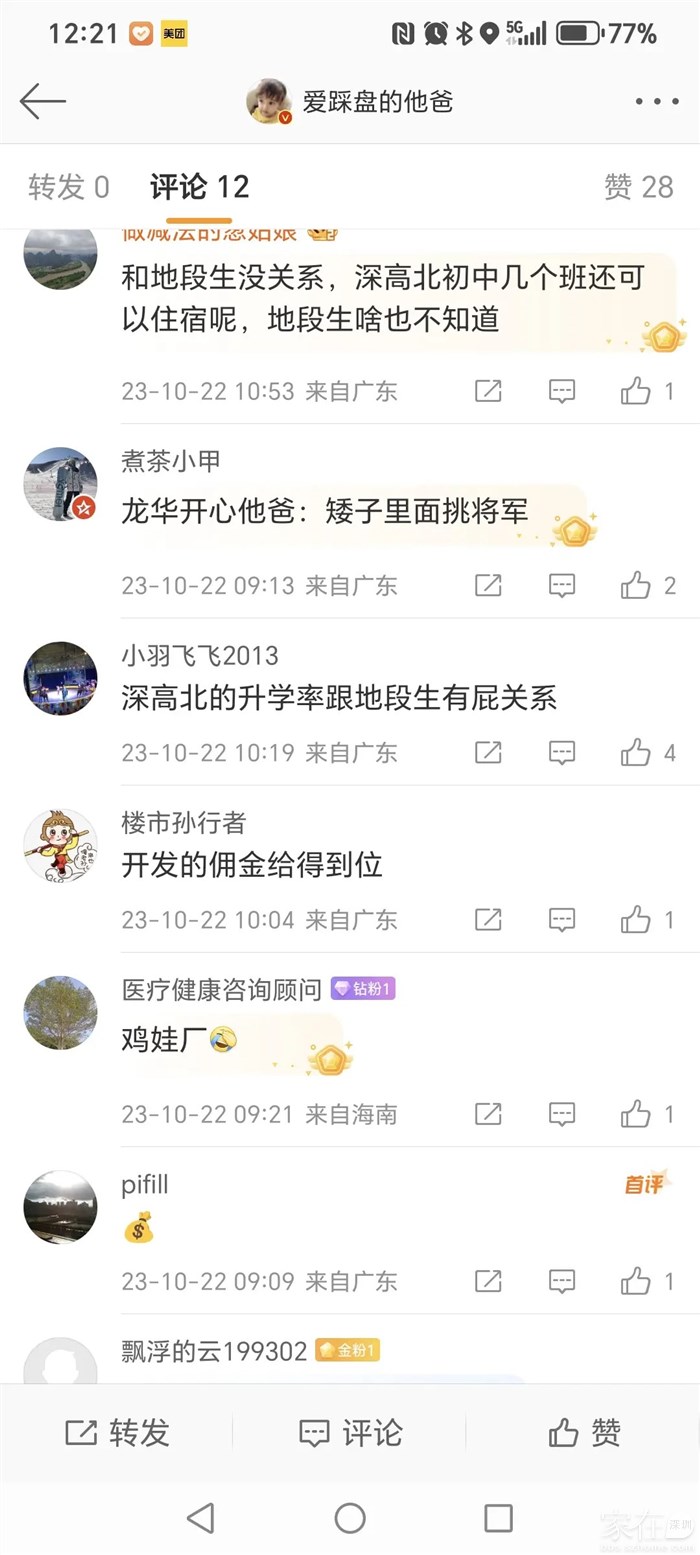Like pifill's money bag comment
700x1555 pixels.
tap(636, 1280)
